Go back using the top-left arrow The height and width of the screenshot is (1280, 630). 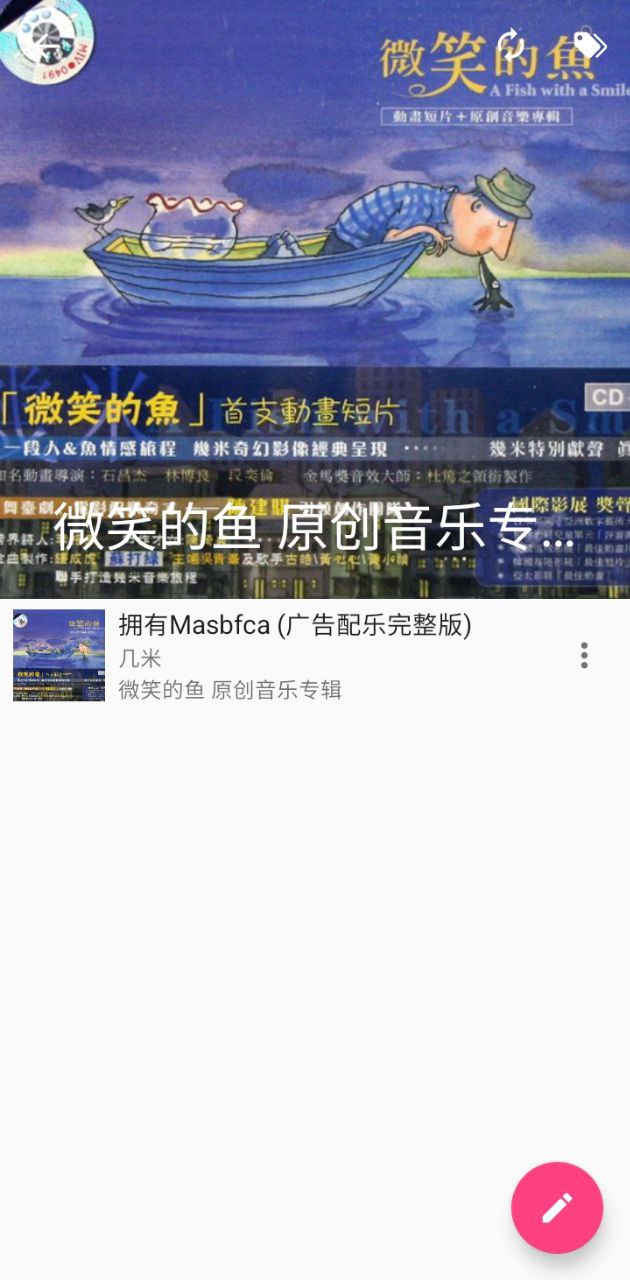[x=42, y=44]
